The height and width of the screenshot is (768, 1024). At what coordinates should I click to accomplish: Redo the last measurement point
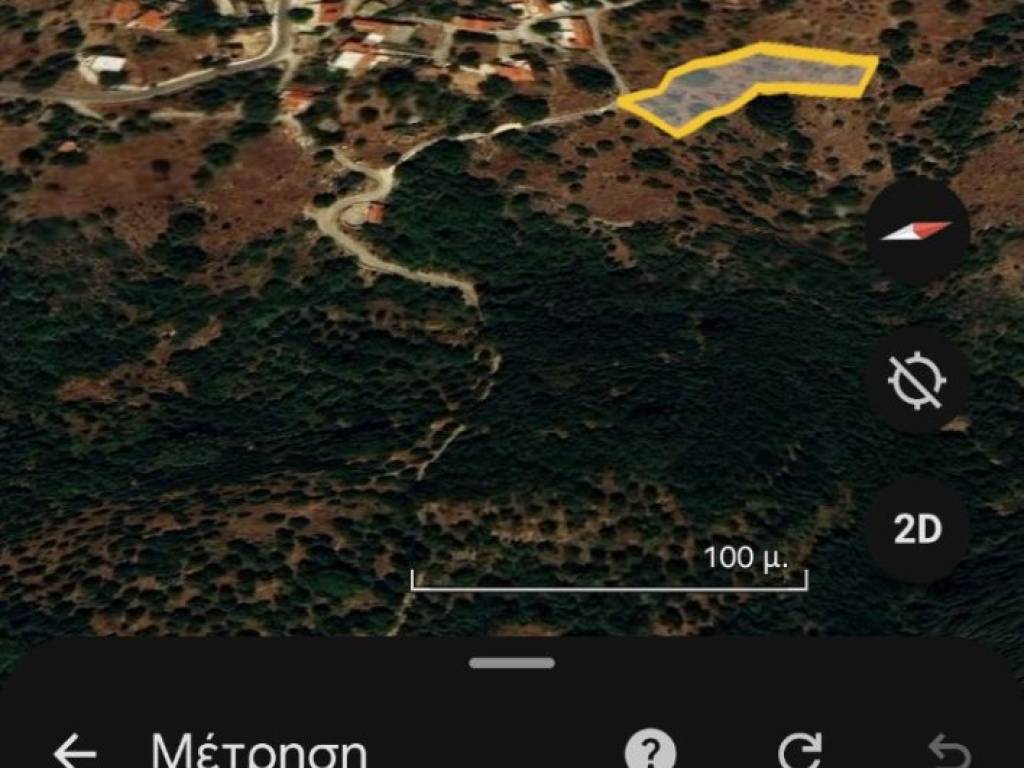pyautogui.click(x=799, y=750)
